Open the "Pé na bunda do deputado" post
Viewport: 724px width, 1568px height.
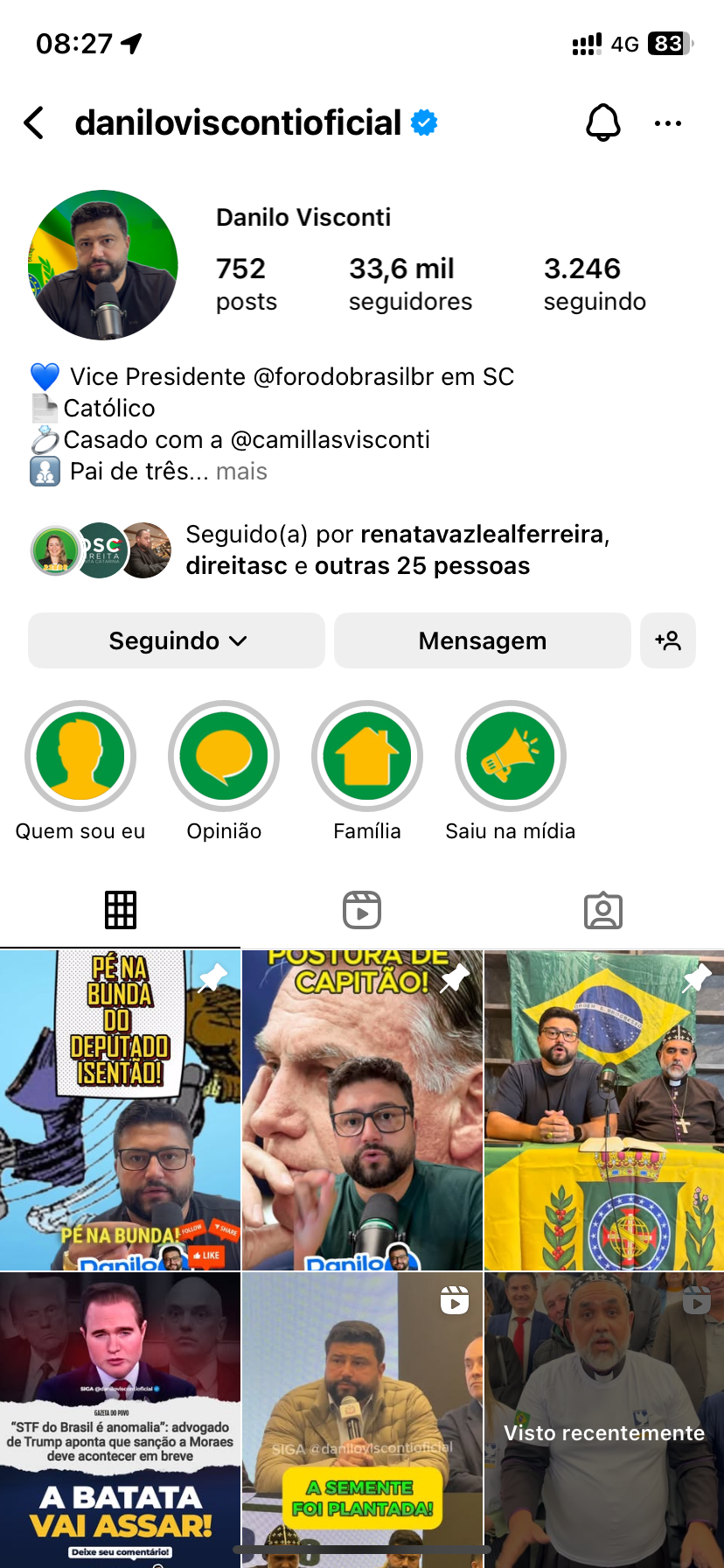click(120, 1109)
